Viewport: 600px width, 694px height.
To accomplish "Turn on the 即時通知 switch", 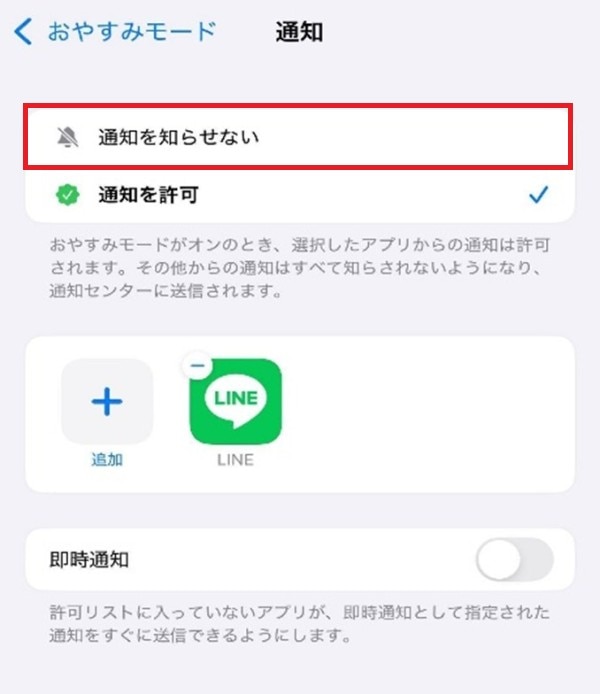I will point(514,559).
